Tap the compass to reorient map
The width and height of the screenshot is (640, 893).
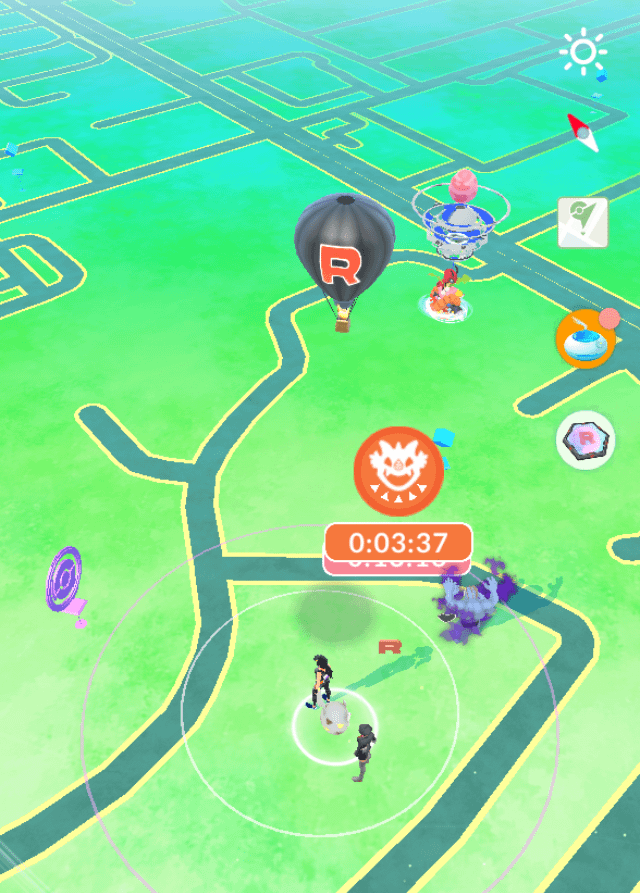click(x=583, y=131)
